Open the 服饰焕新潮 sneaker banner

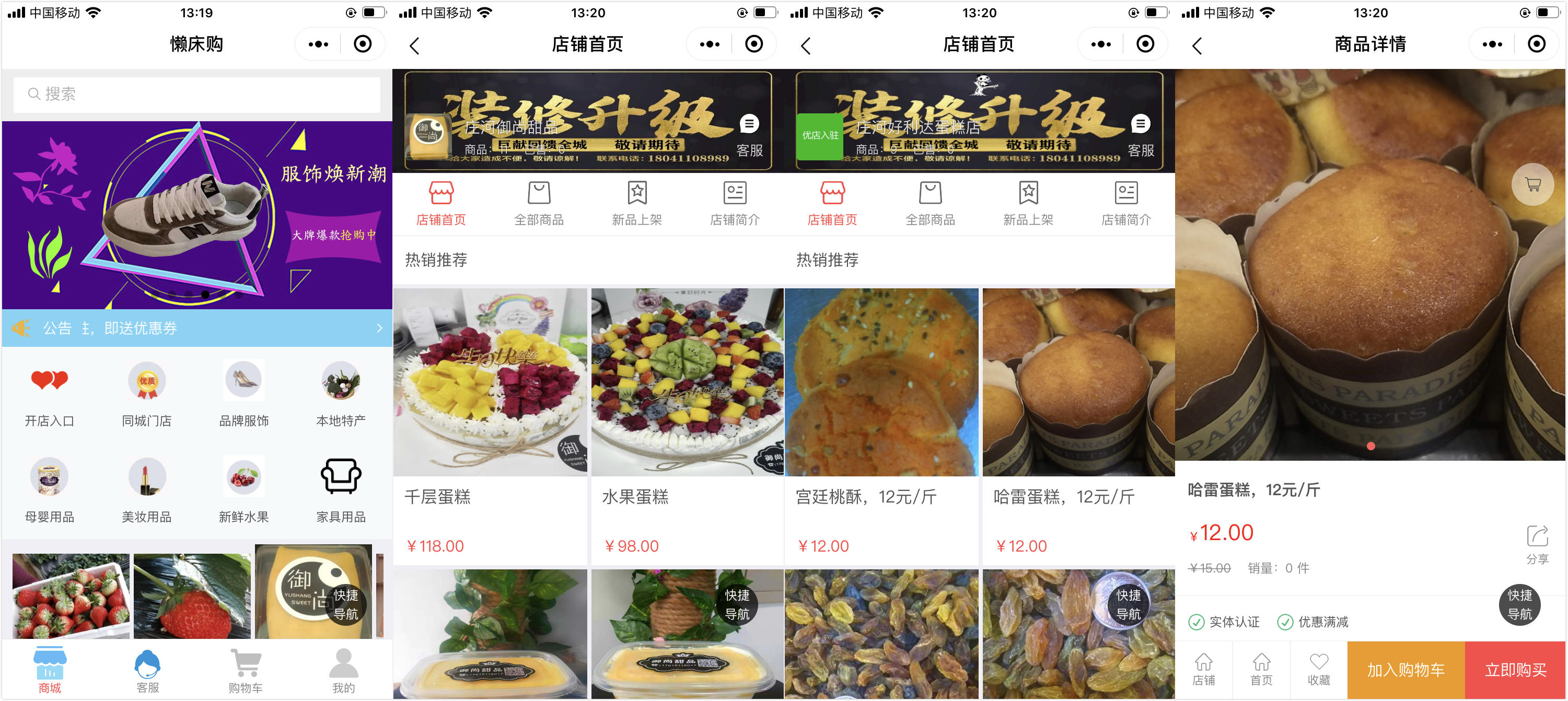tap(196, 215)
